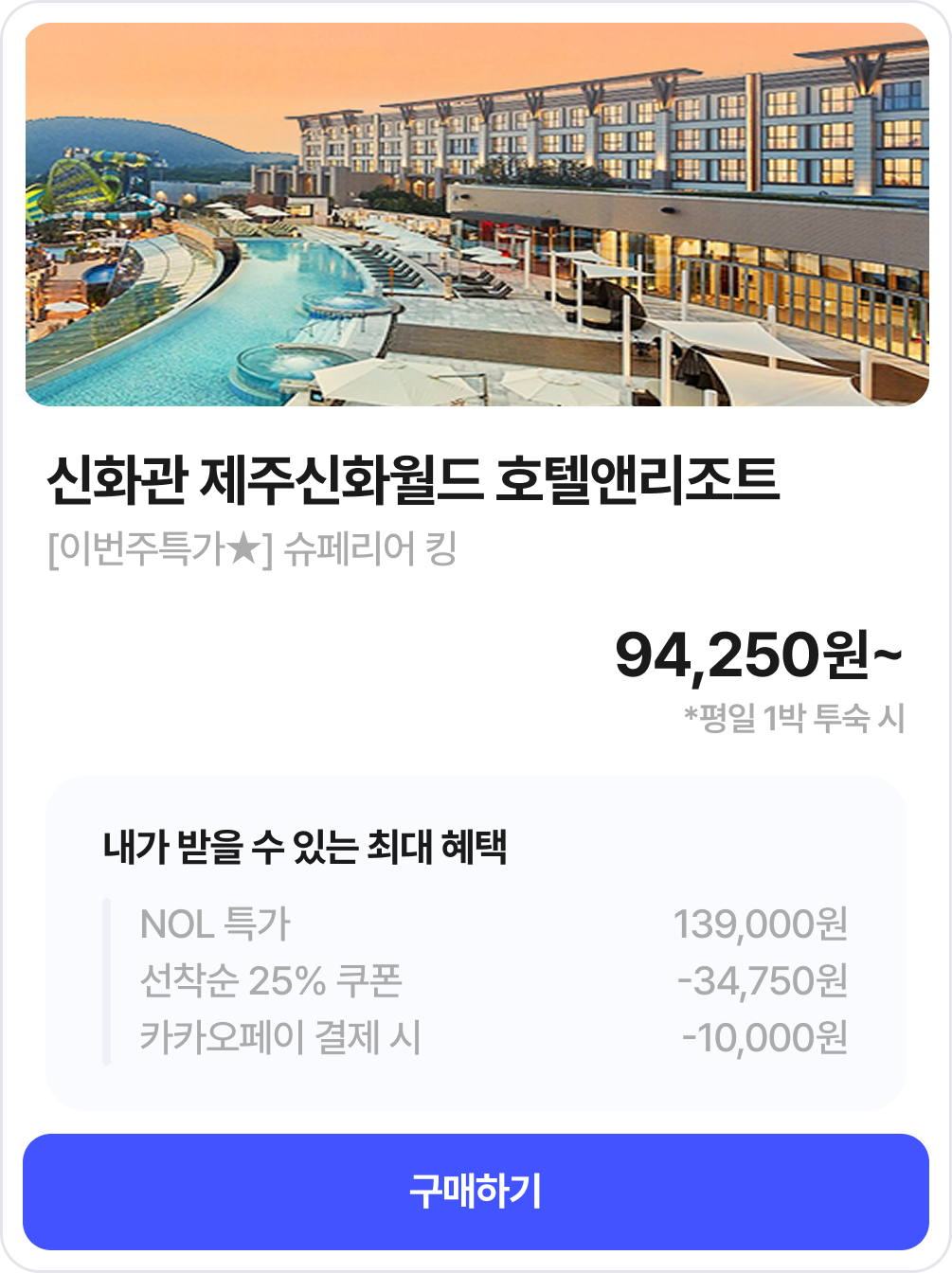Open the 신화관 제주신화월드 hotel photo card
The height and width of the screenshot is (1273, 952).
(x=476, y=215)
